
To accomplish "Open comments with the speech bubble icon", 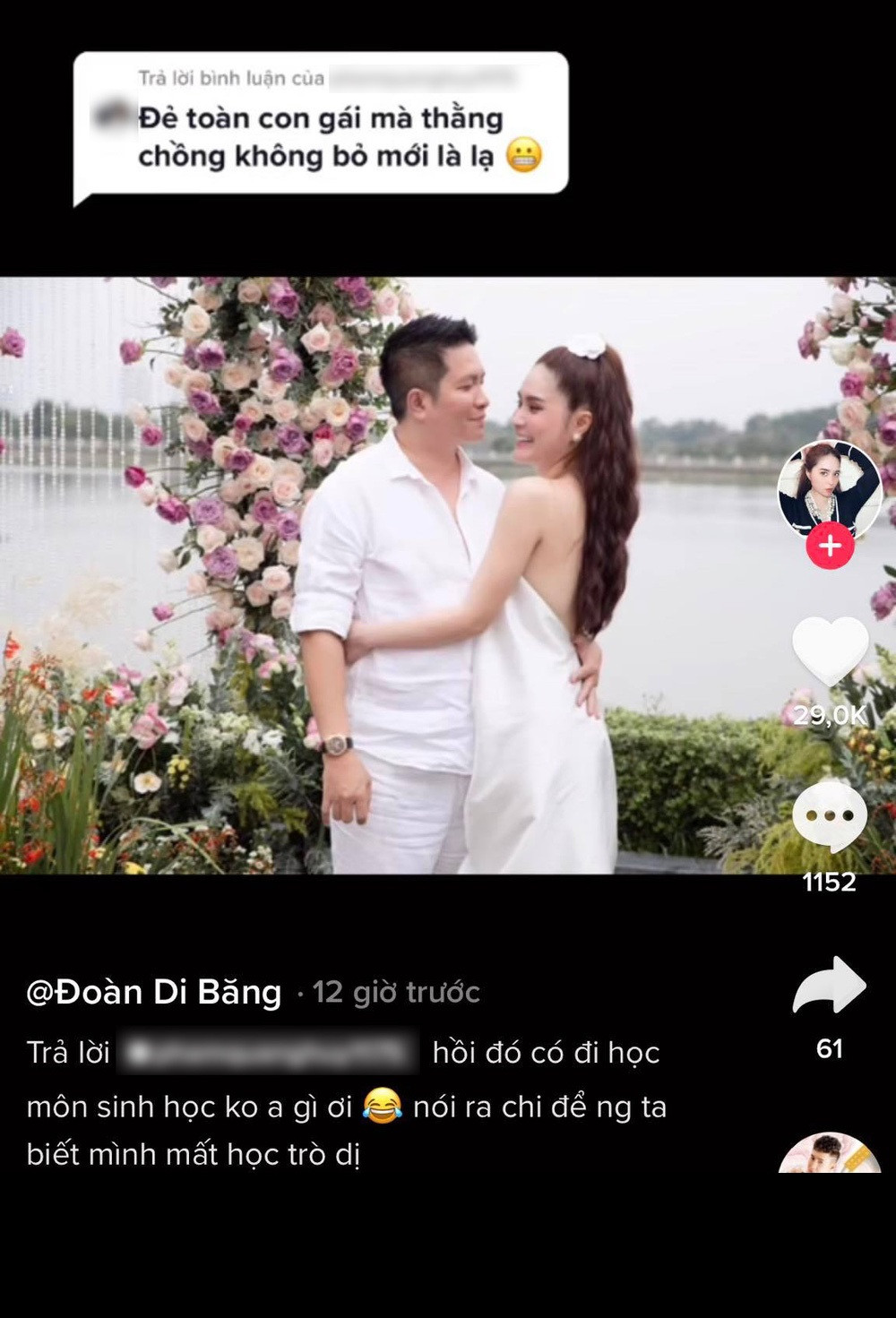I will 829,816.
